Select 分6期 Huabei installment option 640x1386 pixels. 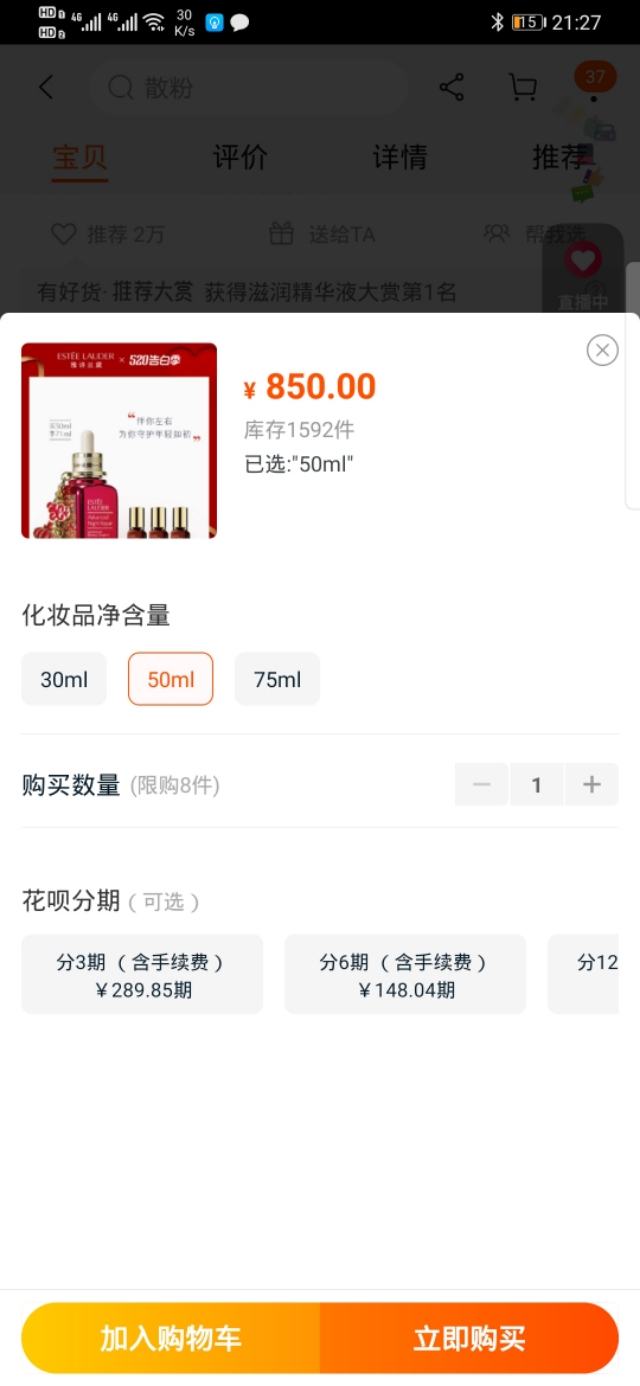(405, 975)
